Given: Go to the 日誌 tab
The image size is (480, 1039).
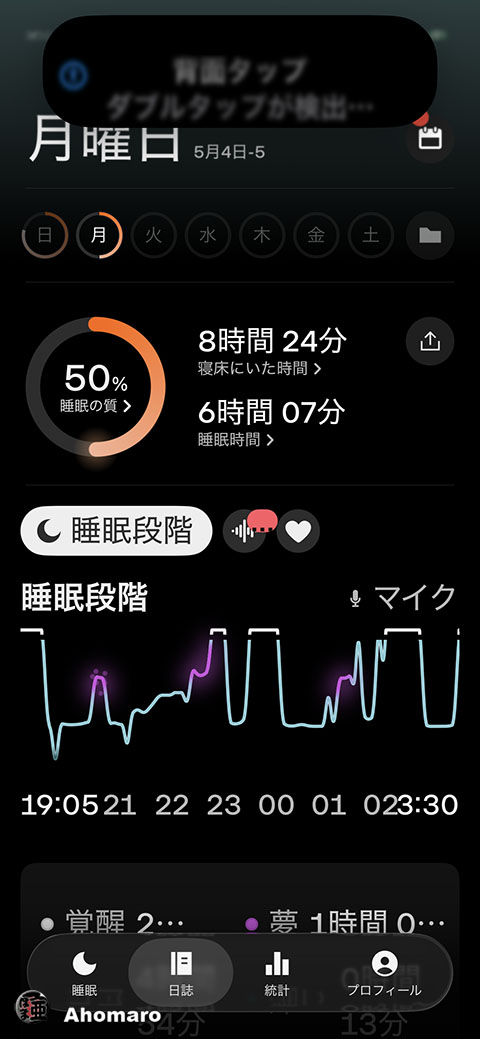Looking at the screenshot, I should [x=180, y=973].
